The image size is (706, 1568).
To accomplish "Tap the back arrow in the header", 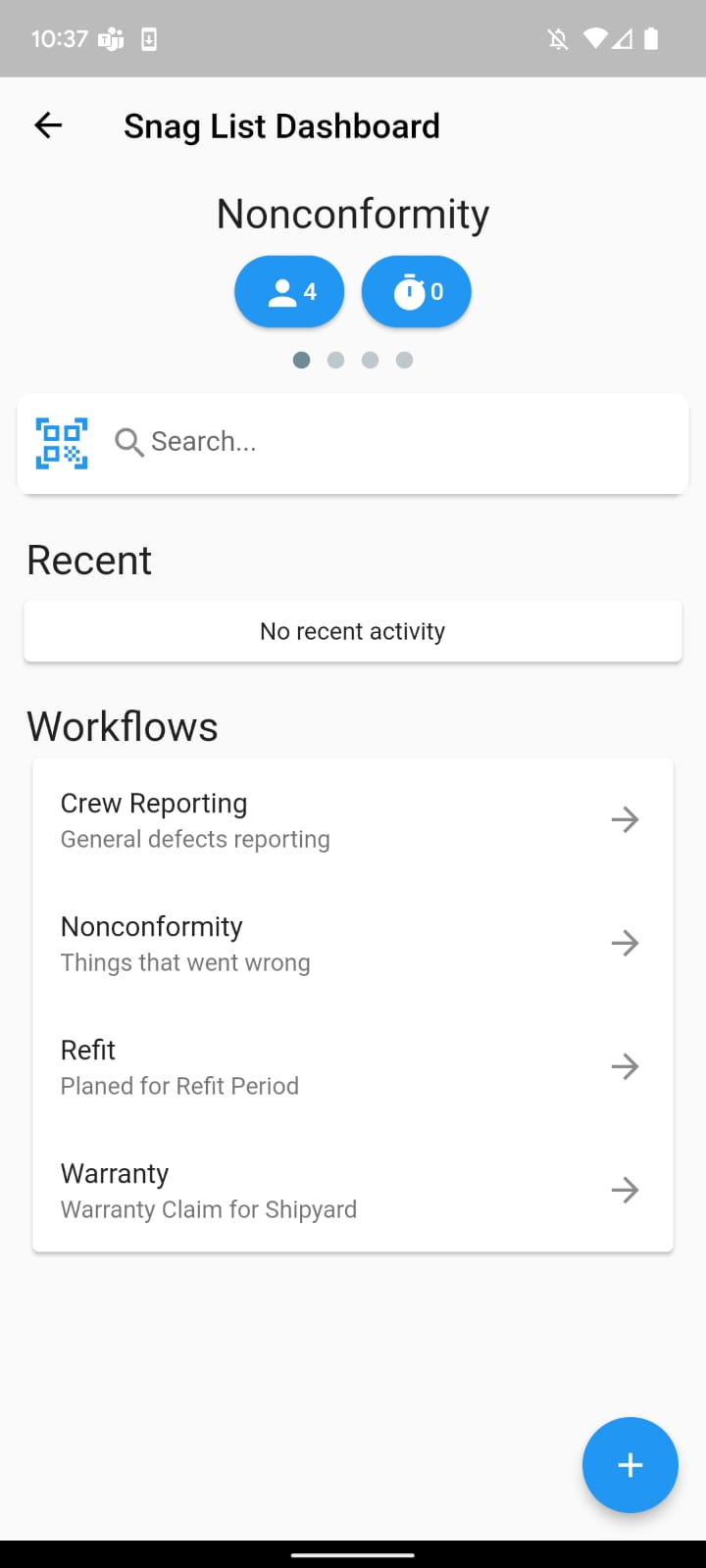I will [x=47, y=125].
